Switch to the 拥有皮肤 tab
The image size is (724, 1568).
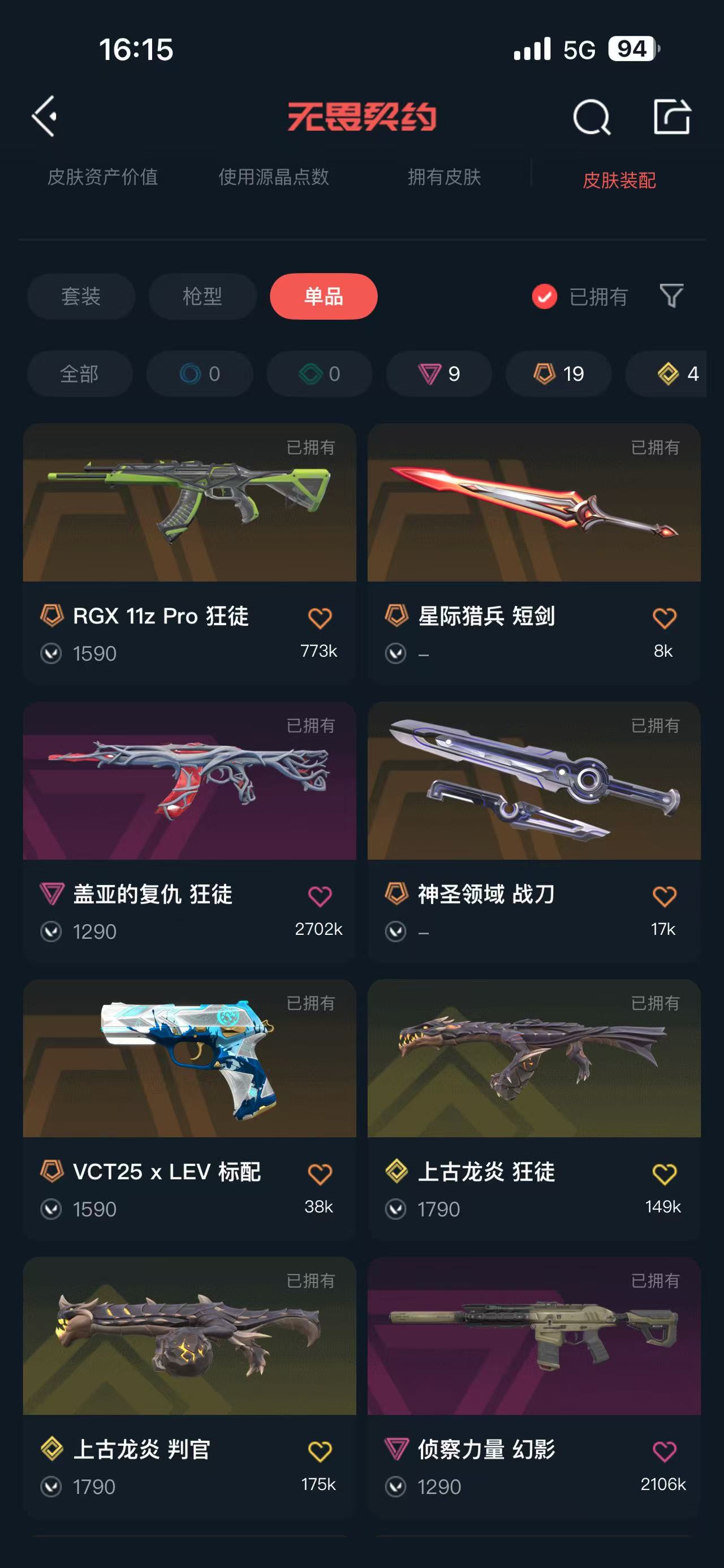pyautogui.click(x=445, y=177)
